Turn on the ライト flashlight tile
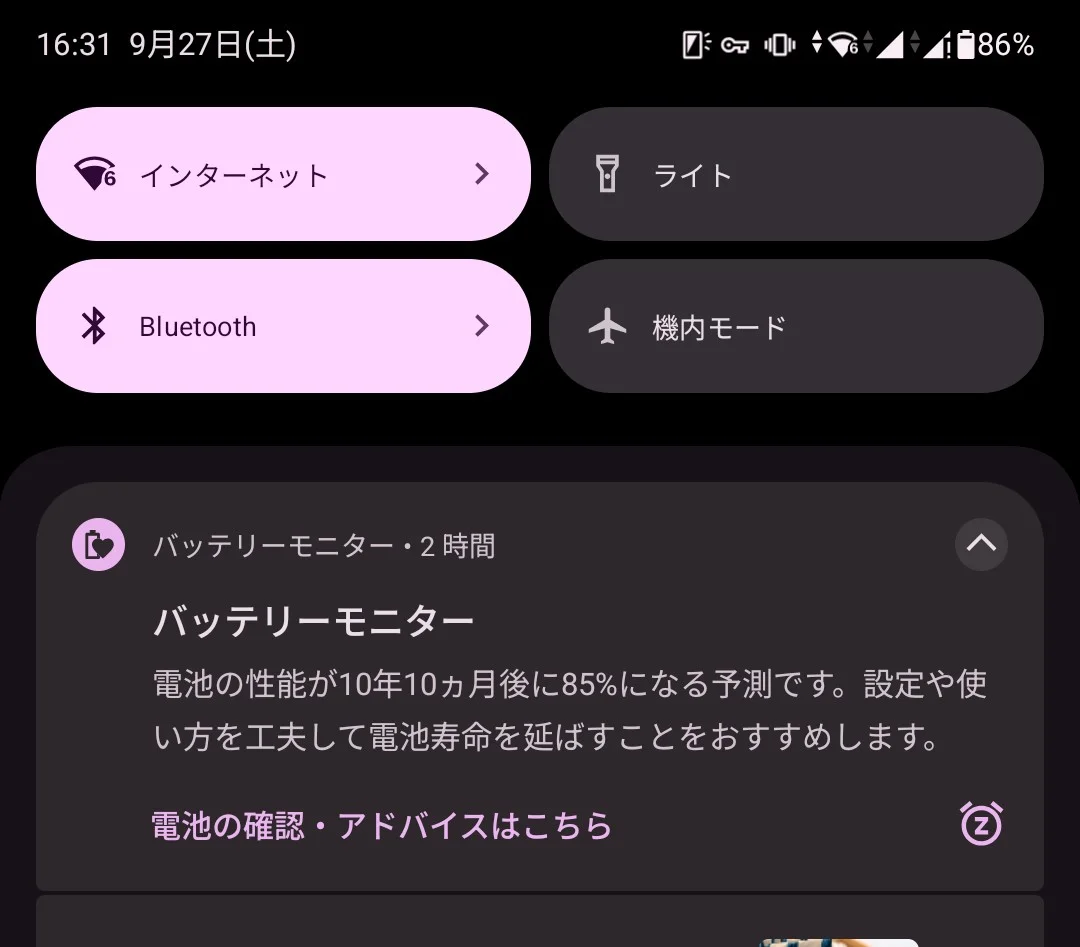This screenshot has height=947, width=1080. 795,175
